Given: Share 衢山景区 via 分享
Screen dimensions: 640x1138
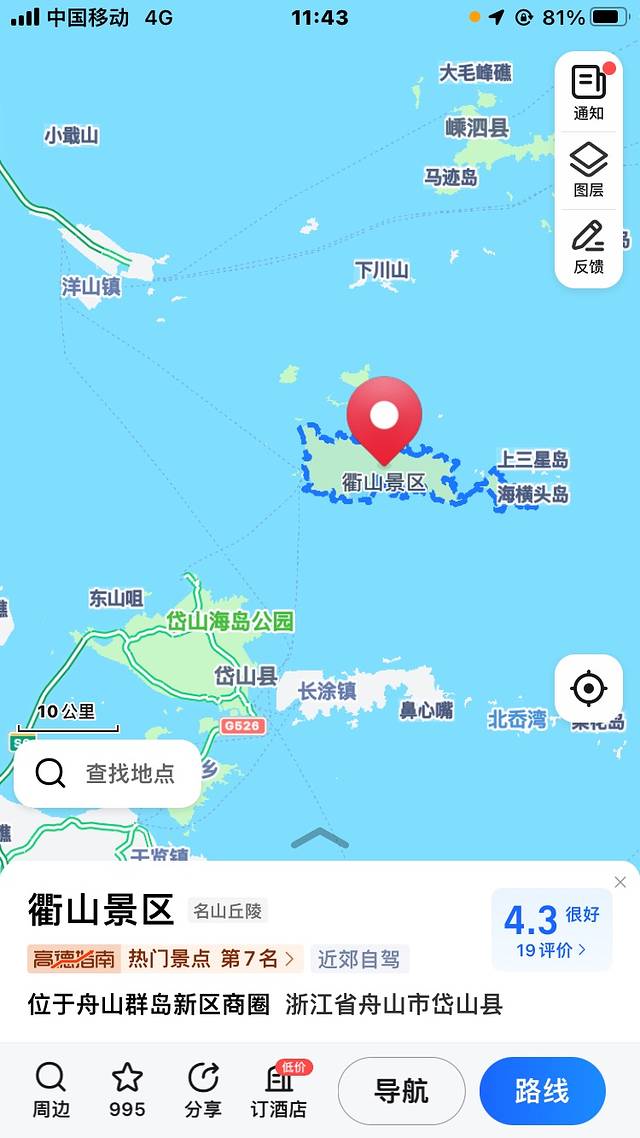Looking at the screenshot, I should [x=203, y=1089].
